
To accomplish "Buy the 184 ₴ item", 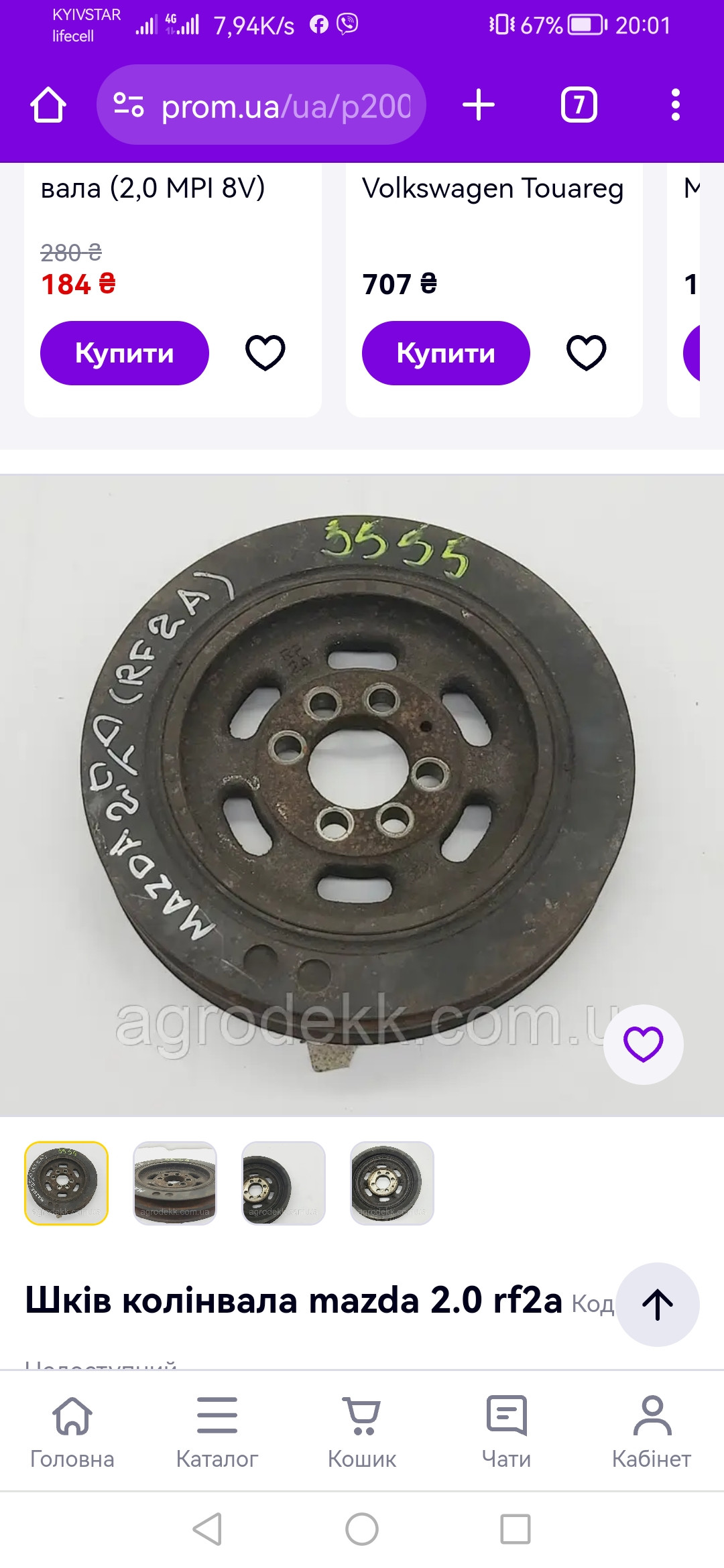I will 125,353.
